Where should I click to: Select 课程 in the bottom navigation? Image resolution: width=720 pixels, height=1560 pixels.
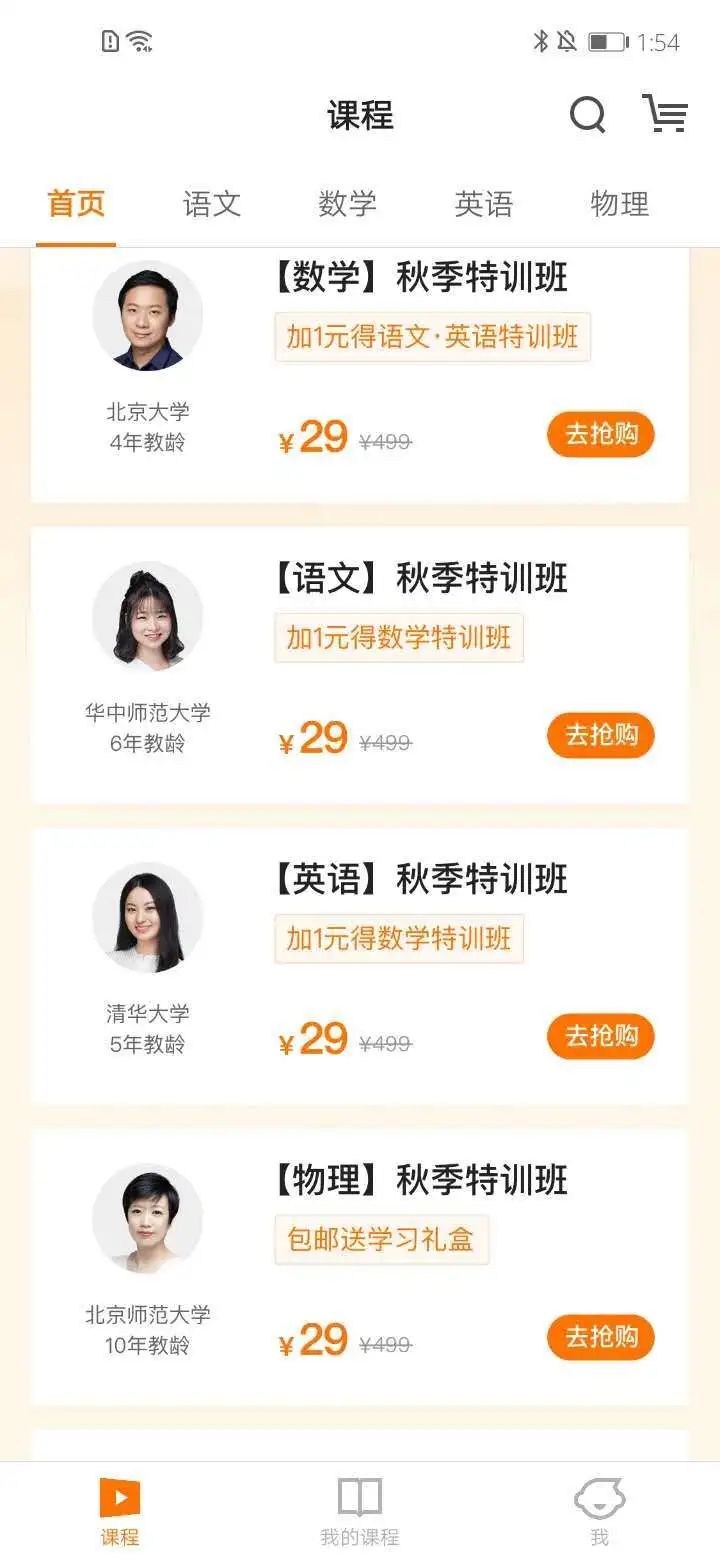point(120,1512)
